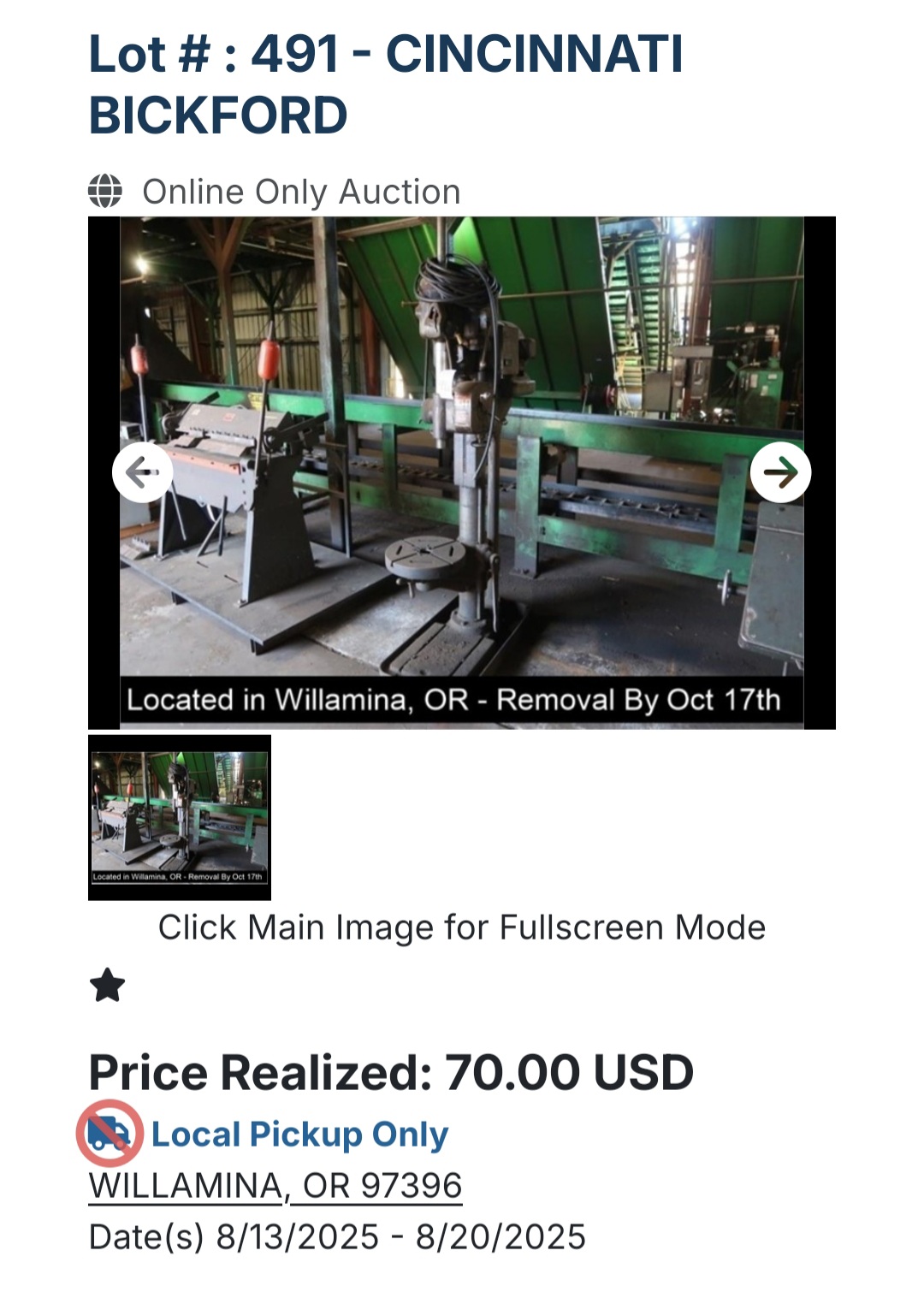
Task: Open main lot image in fullscreen
Action: [462, 359]
